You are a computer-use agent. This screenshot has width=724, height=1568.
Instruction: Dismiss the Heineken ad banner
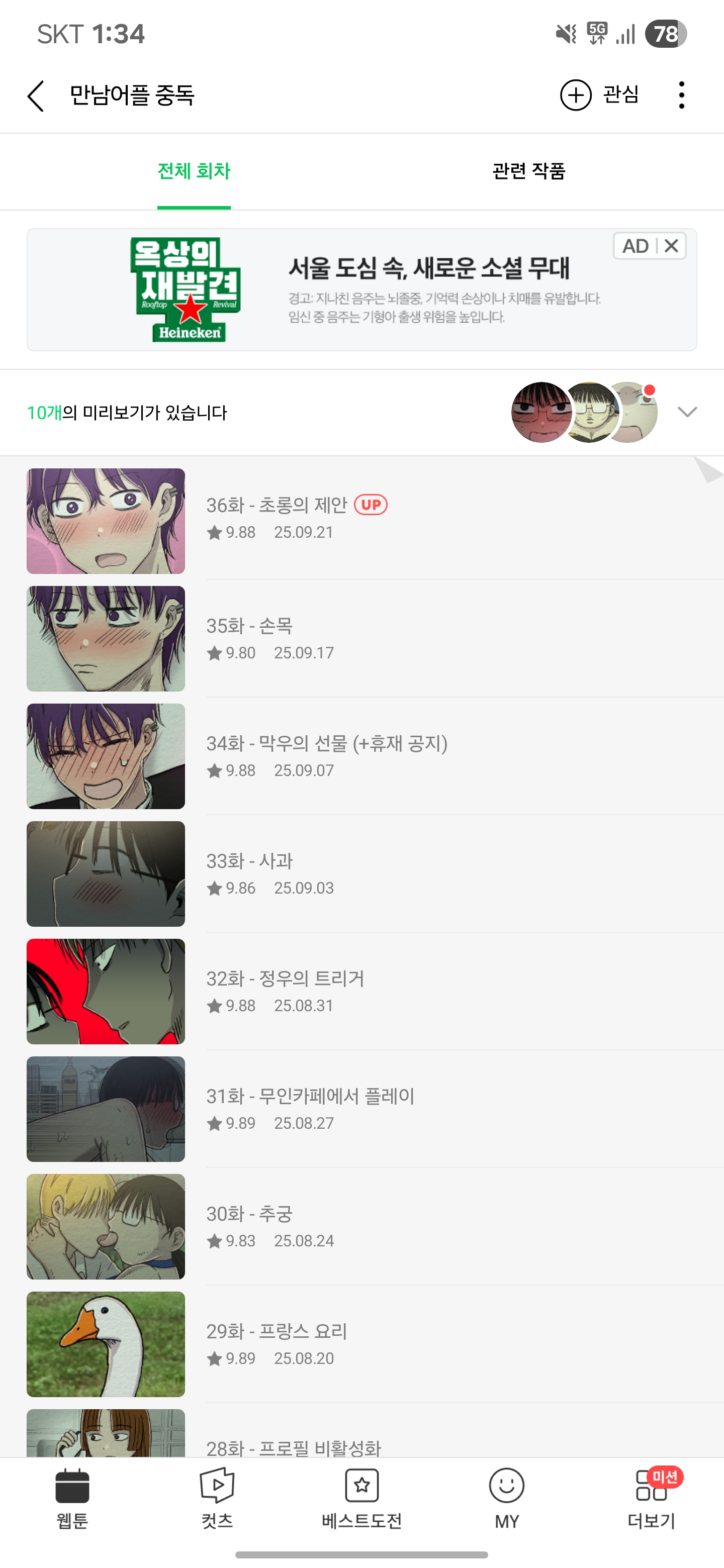coord(672,246)
